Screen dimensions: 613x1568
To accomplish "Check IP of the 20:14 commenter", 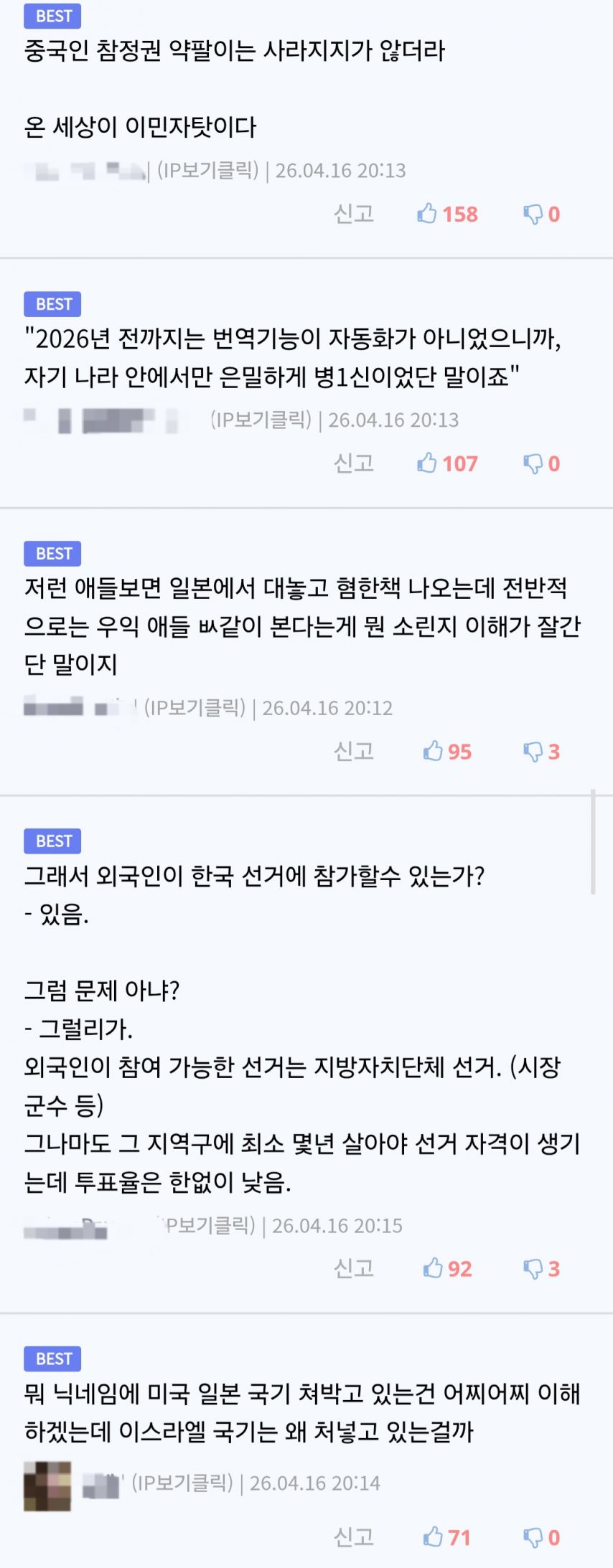I will [x=182, y=1483].
